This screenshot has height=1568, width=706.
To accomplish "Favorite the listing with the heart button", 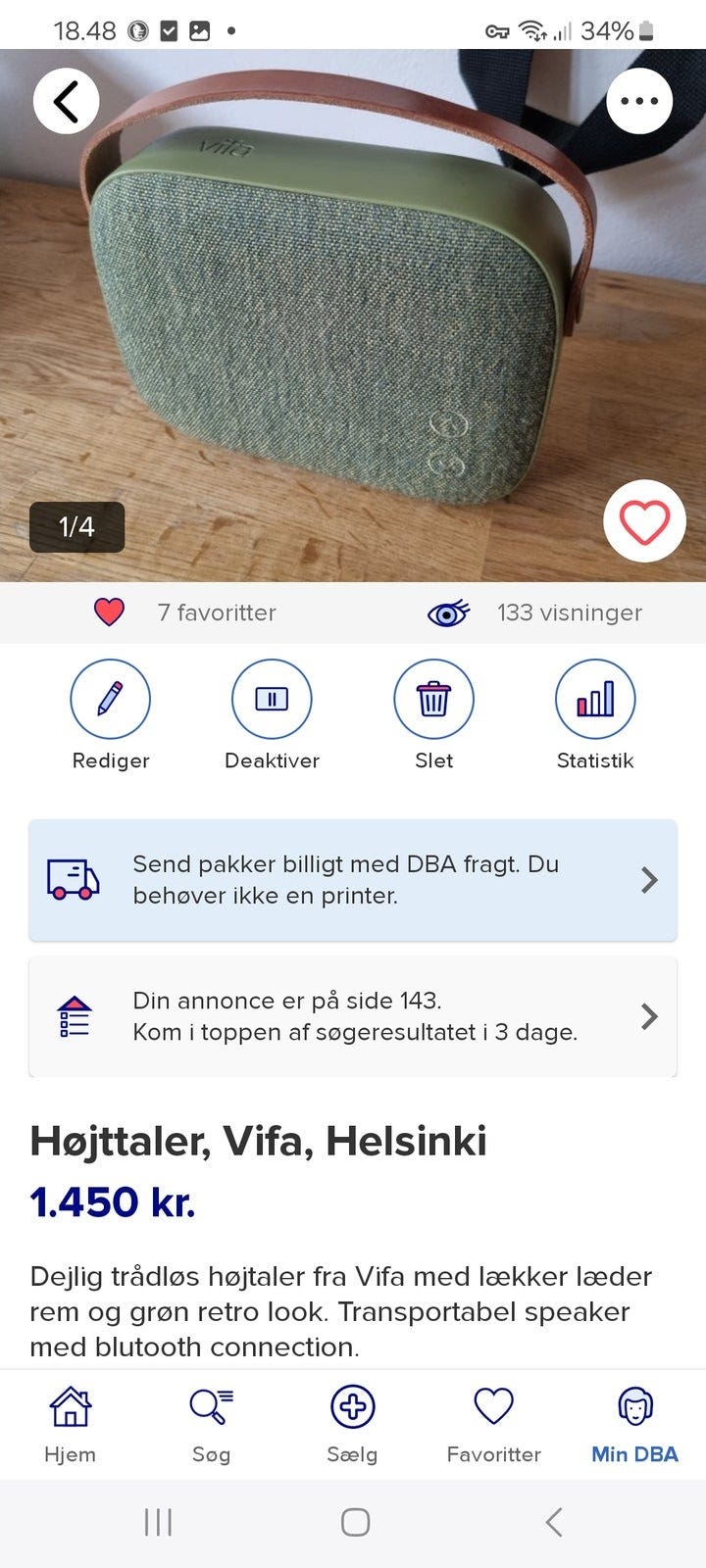I will (x=644, y=521).
